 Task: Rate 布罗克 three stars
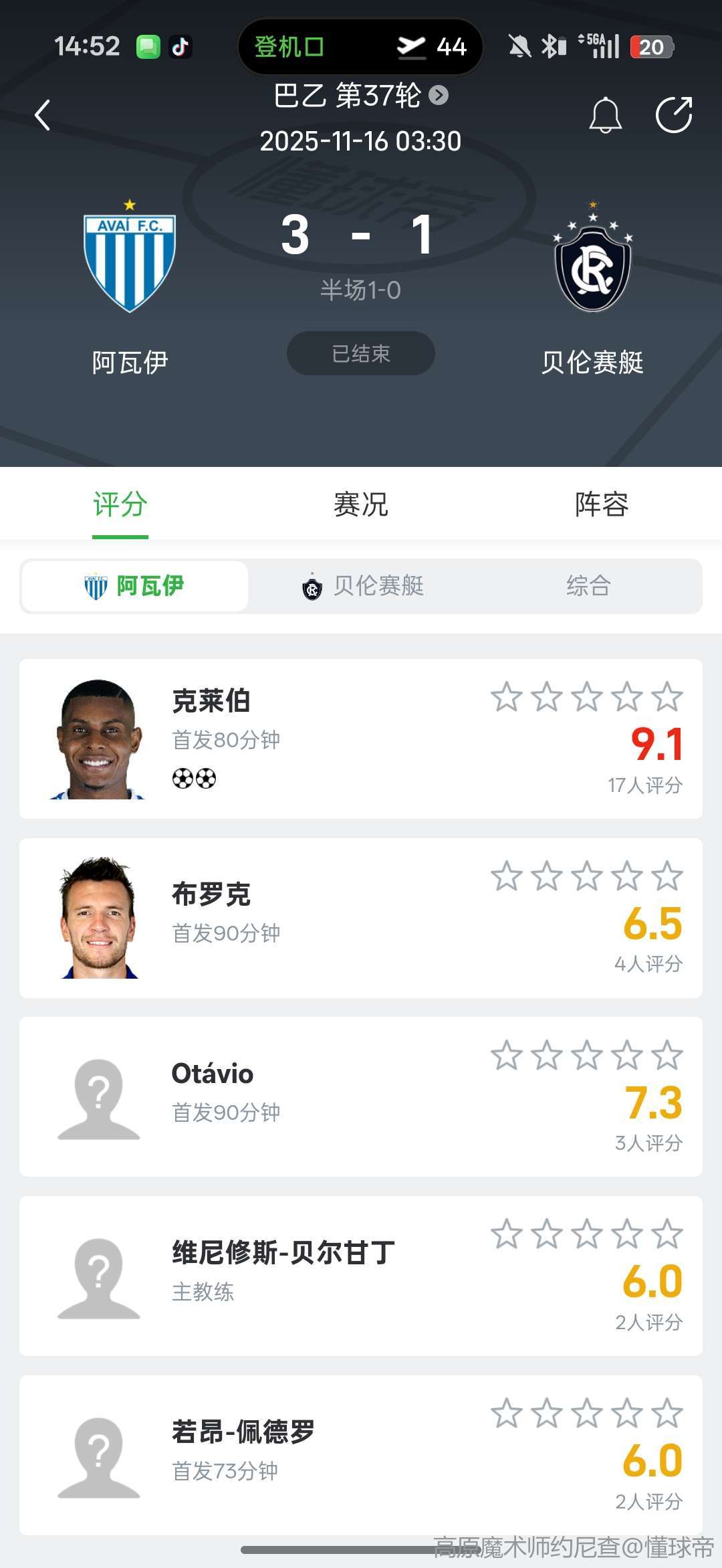pos(587,876)
